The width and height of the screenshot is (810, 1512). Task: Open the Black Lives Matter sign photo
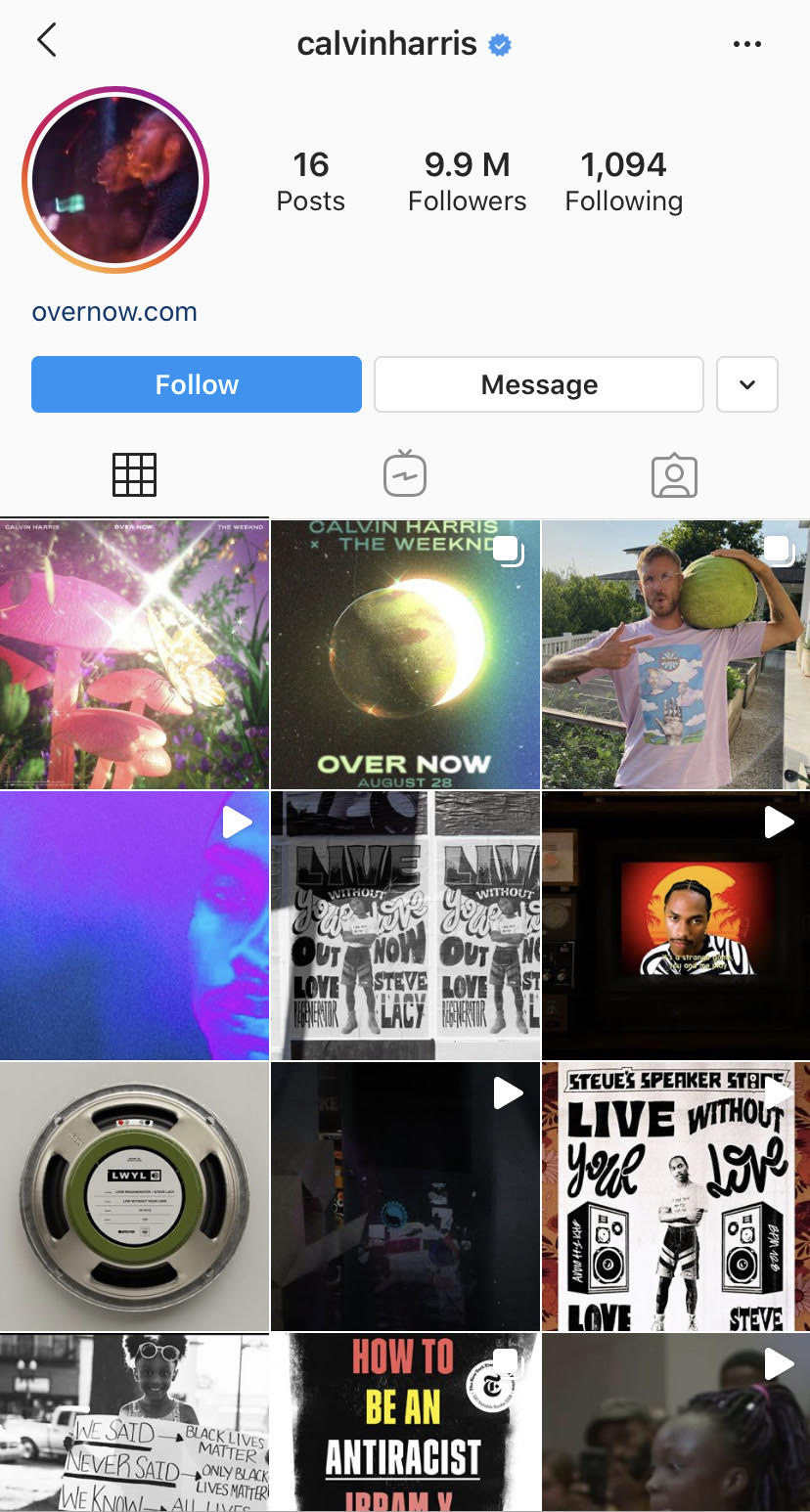[134, 1422]
